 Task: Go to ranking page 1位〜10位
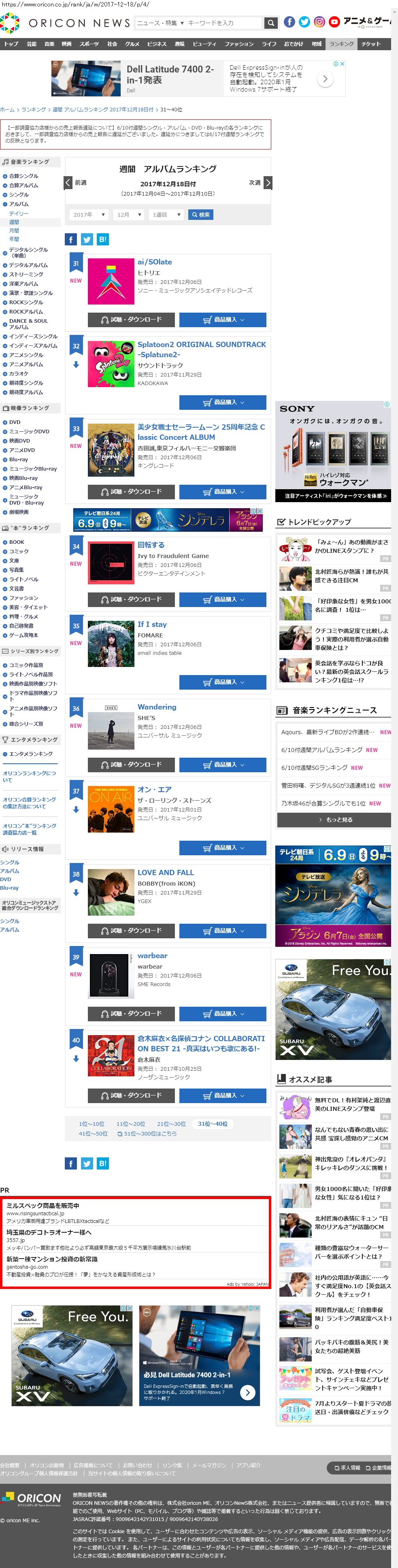point(92,1124)
